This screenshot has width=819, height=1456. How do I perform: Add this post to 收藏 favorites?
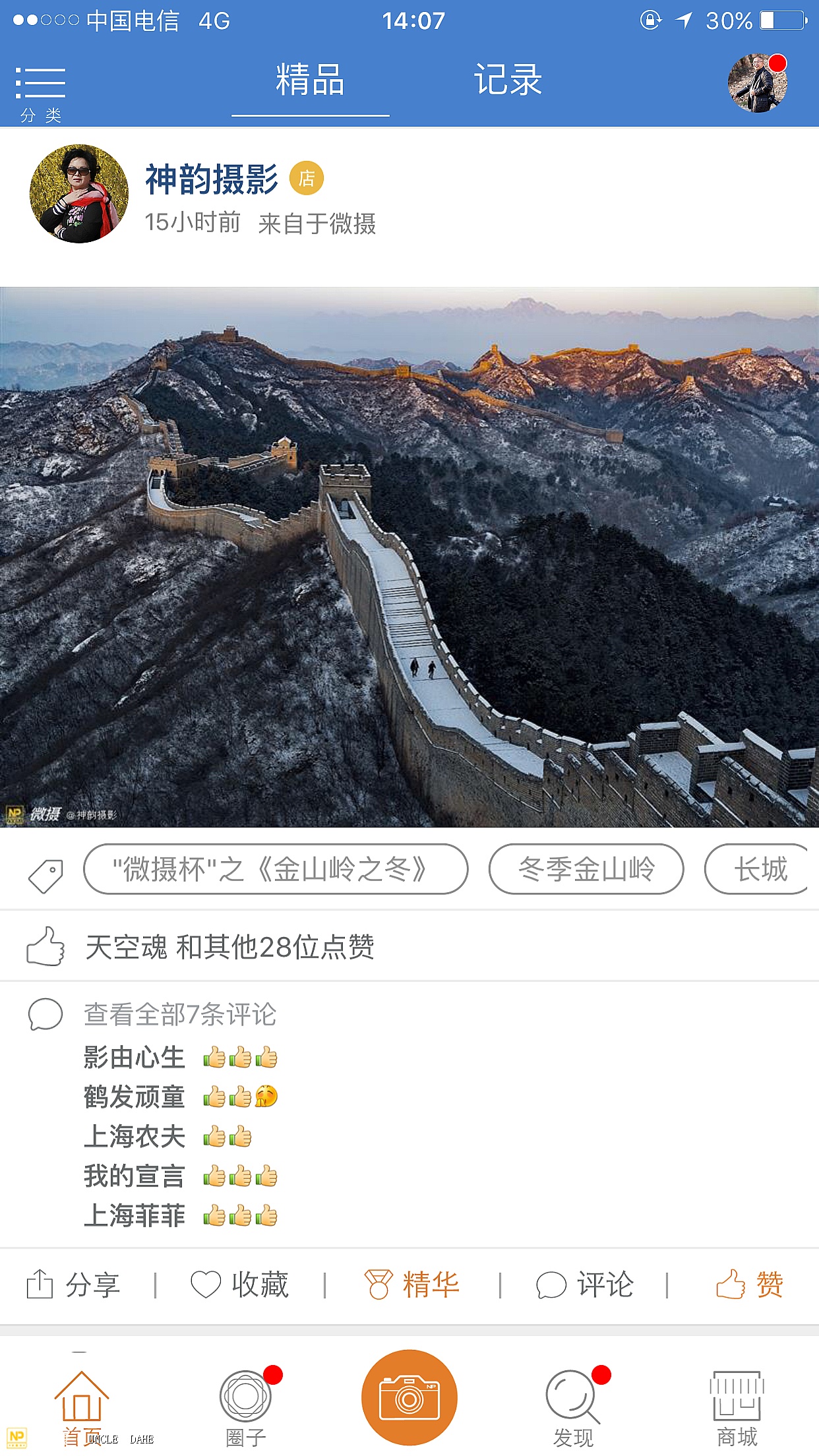(x=241, y=1285)
